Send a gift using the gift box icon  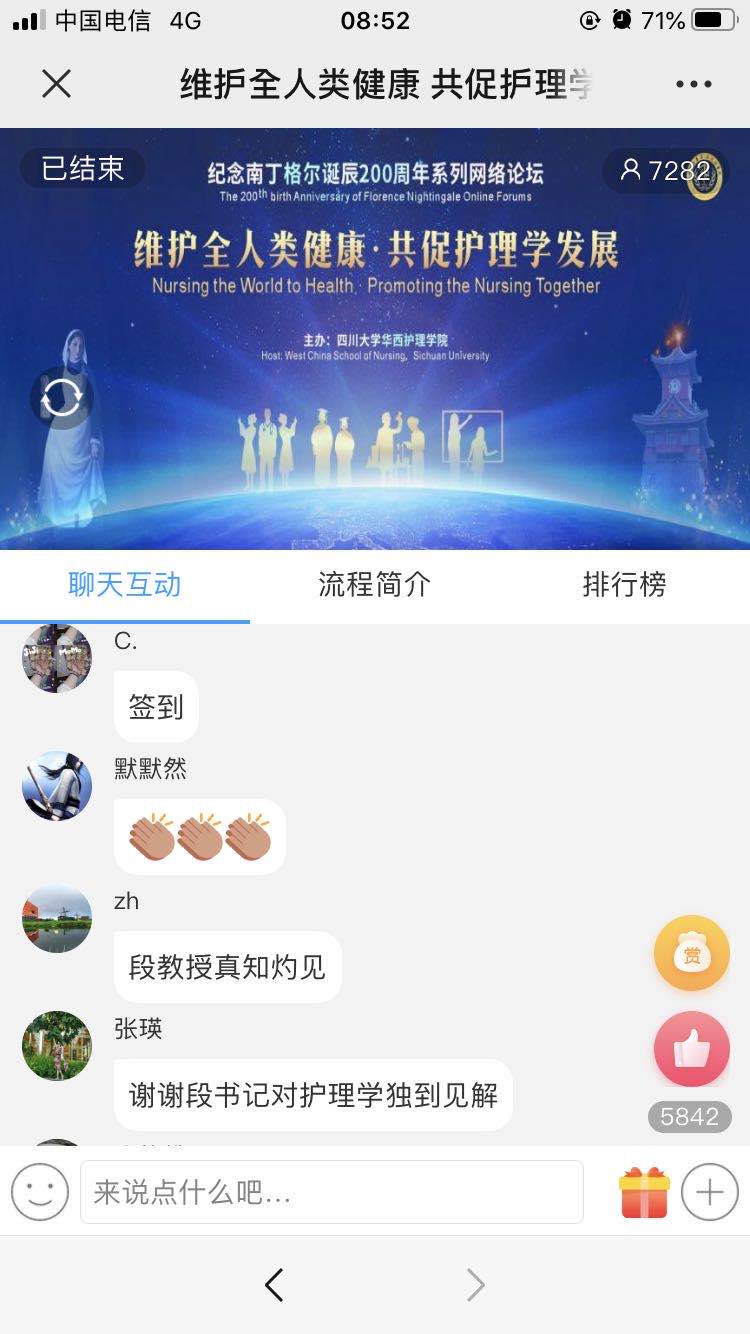tap(644, 1192)
